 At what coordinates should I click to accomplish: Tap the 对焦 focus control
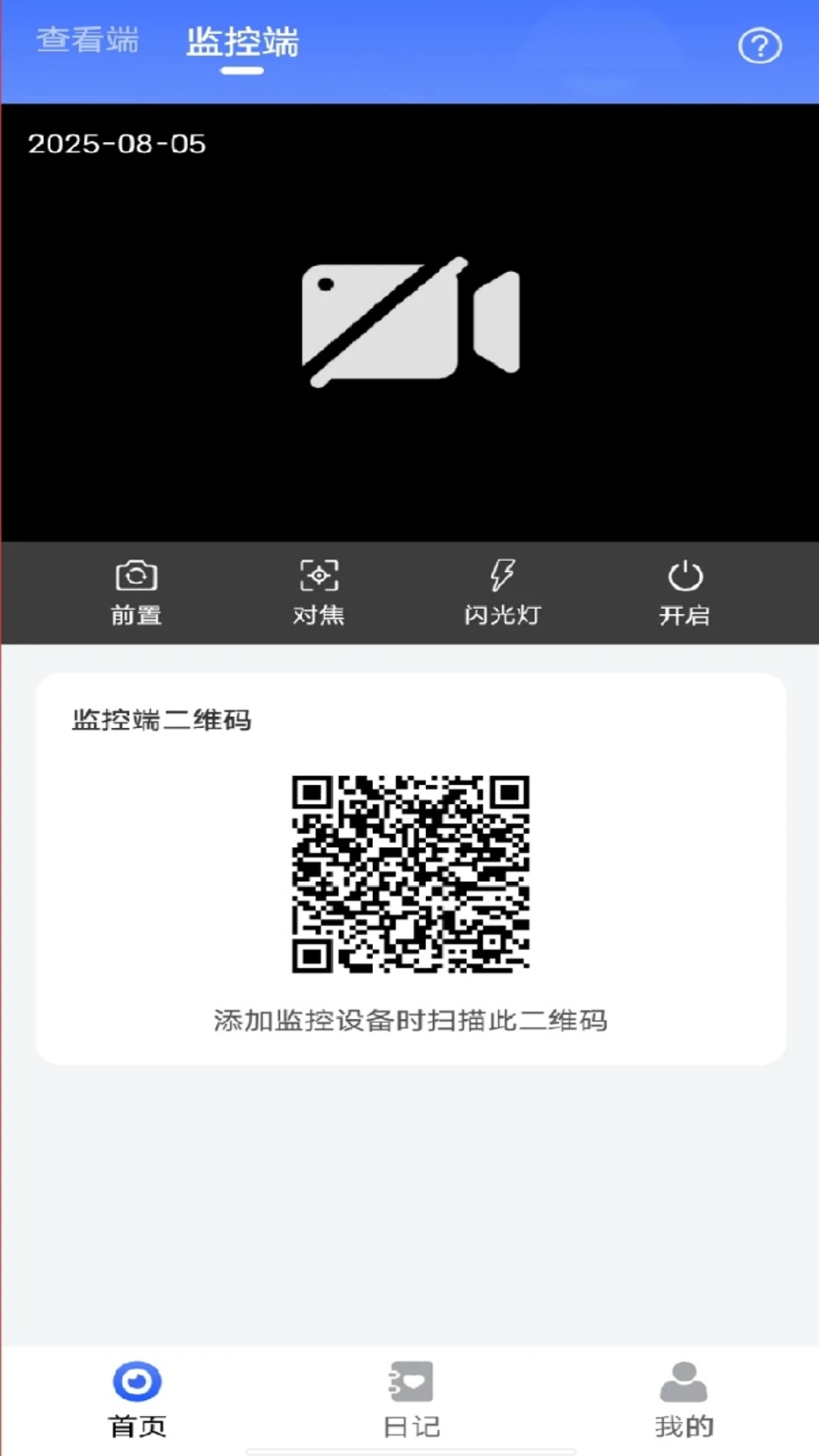coord(319,593)
